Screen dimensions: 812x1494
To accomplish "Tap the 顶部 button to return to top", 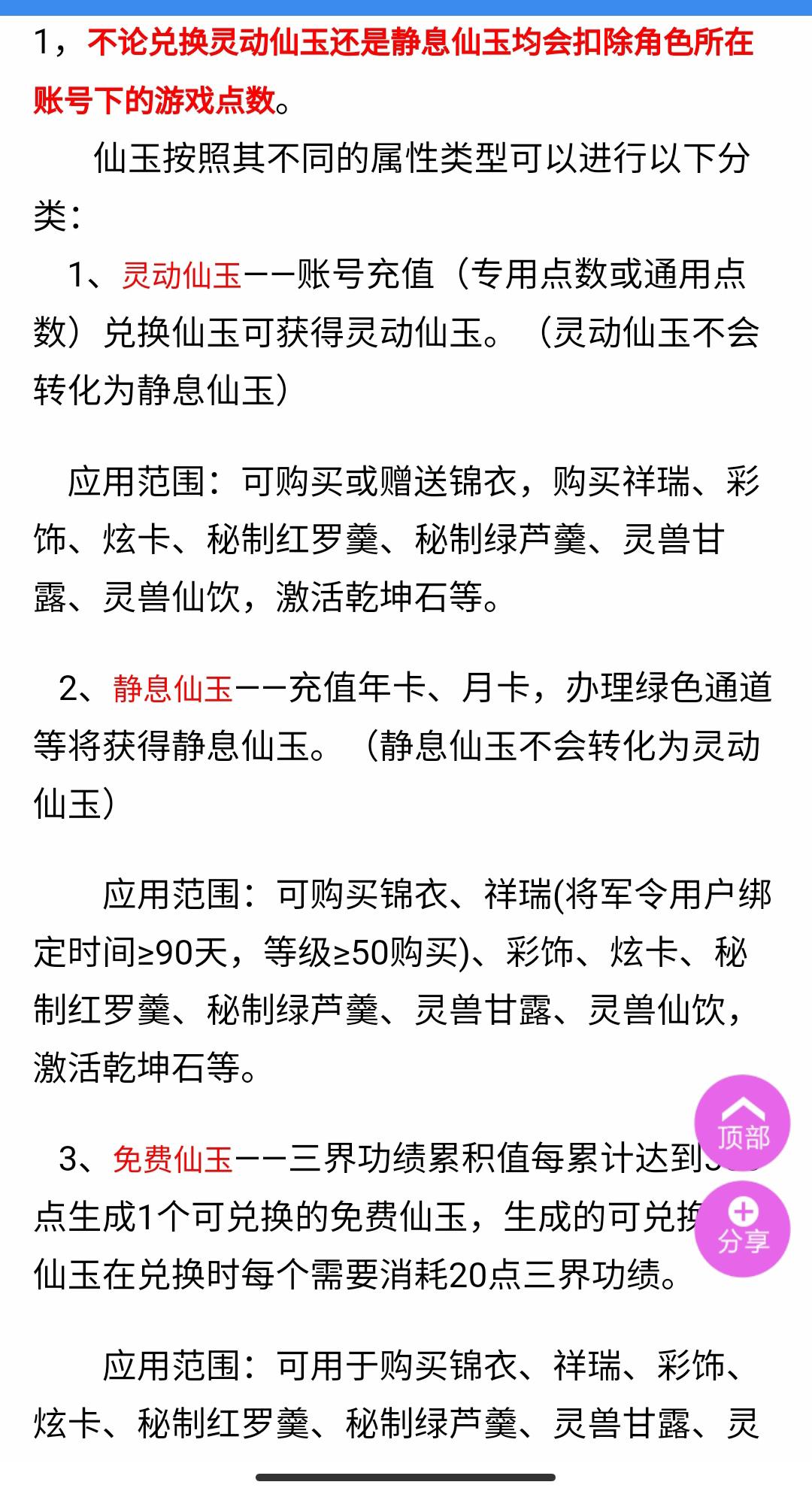I will 742,1122.
